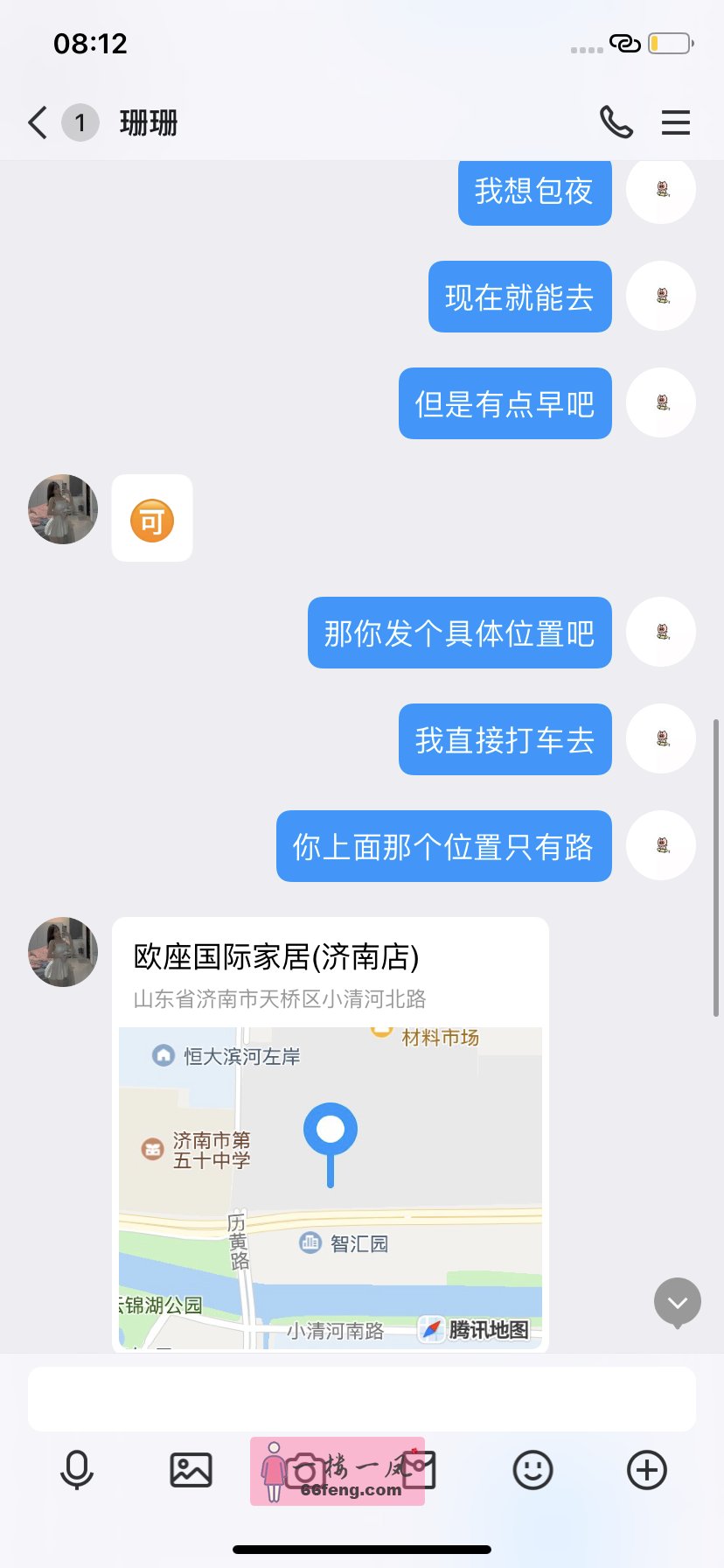Start a call with the phone icon
This screenshot has width=724, height=1568.
(x=616, y=123)
